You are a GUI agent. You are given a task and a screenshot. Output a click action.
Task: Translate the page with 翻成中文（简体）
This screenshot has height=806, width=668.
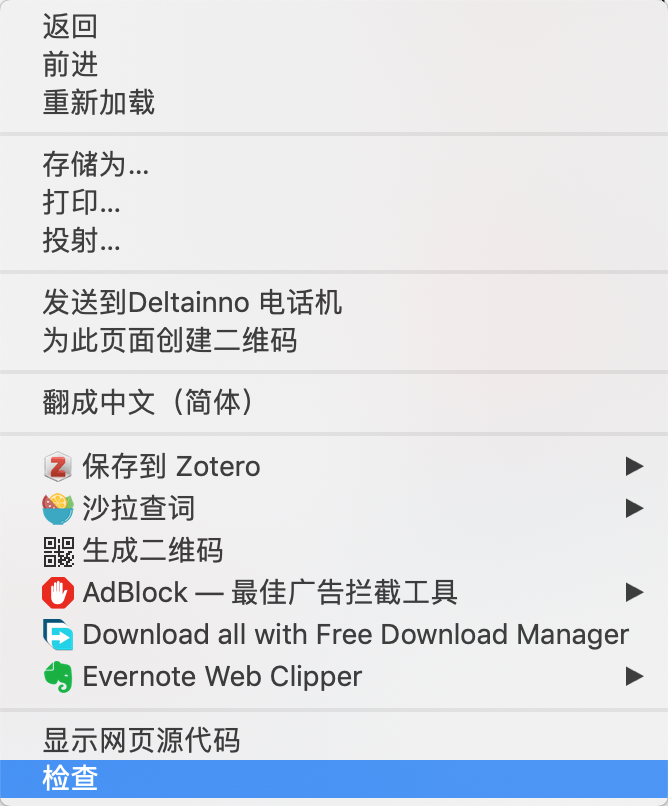[x=149, y=402]
